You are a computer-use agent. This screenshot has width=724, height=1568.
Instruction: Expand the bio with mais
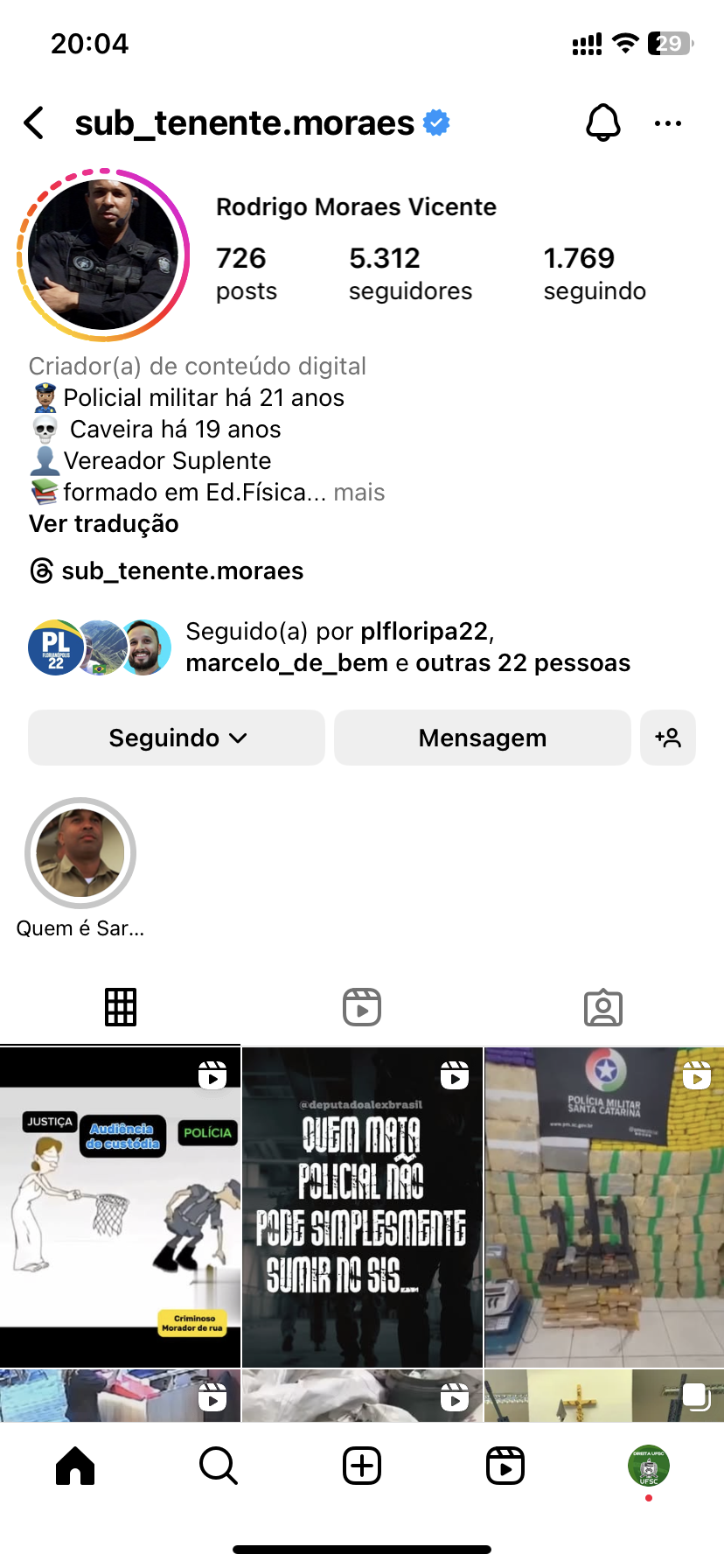click(359, 493)
